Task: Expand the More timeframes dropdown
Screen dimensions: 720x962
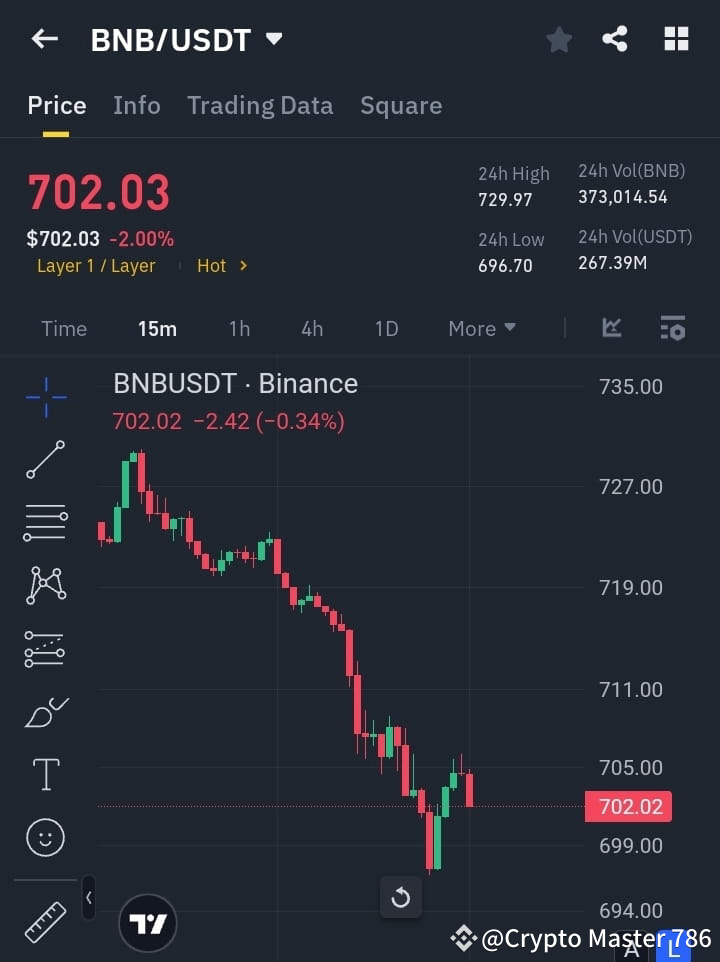Action: tap(481, 328)
